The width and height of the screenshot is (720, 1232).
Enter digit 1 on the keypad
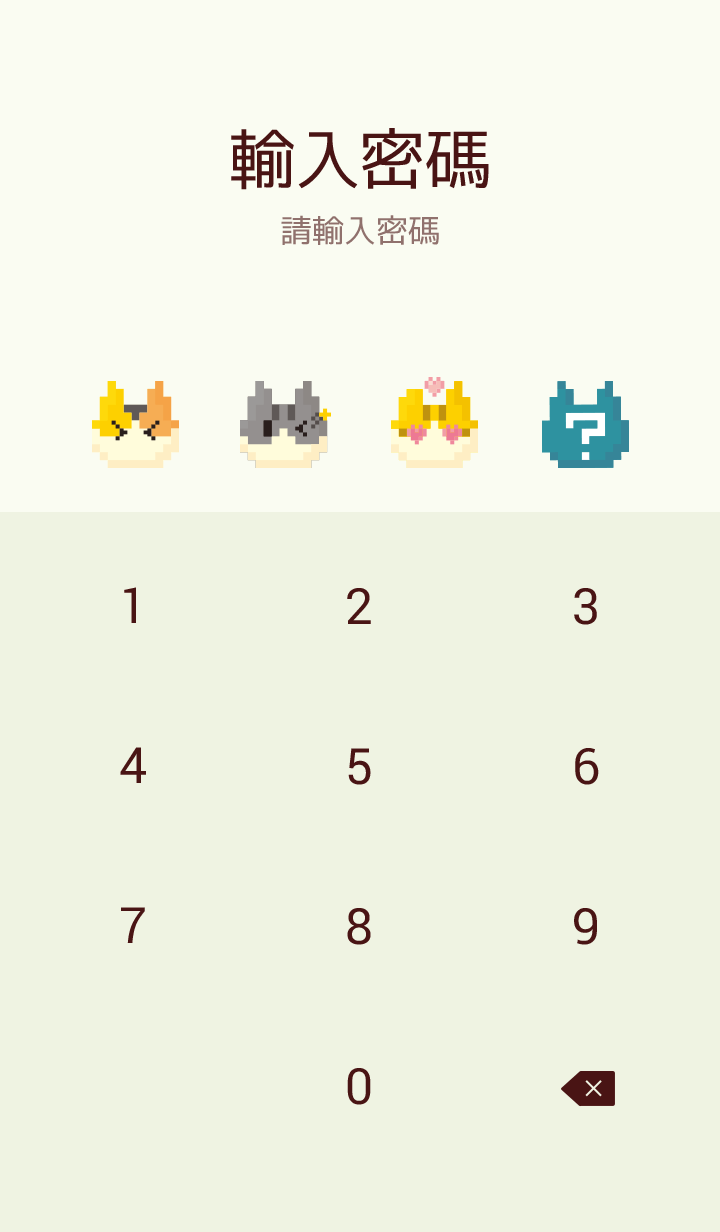pos(132,607)
